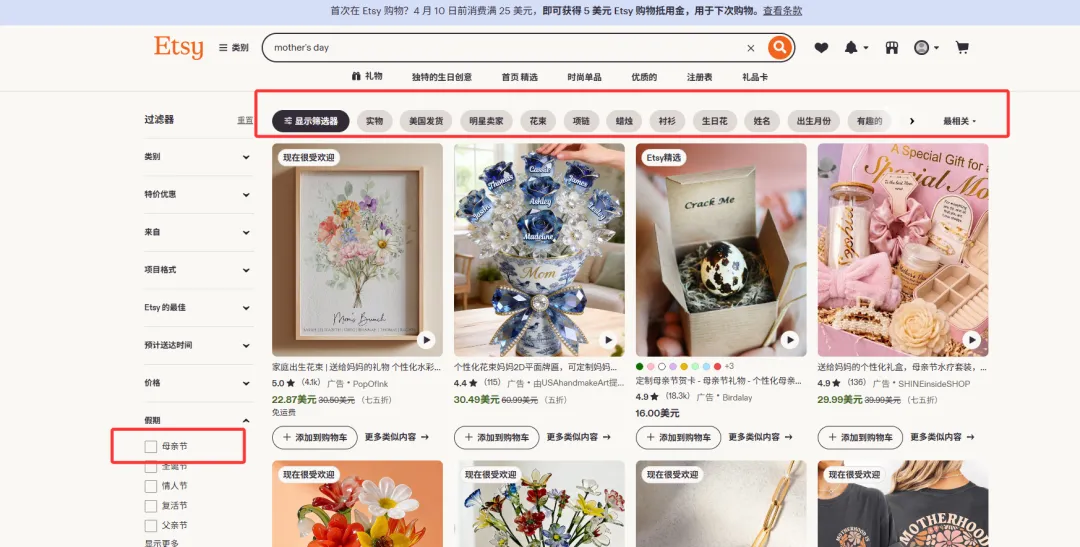This screenshot has height=547, width=1080.
Task: Open the shopping cart
Action: [x=962, y=48]
